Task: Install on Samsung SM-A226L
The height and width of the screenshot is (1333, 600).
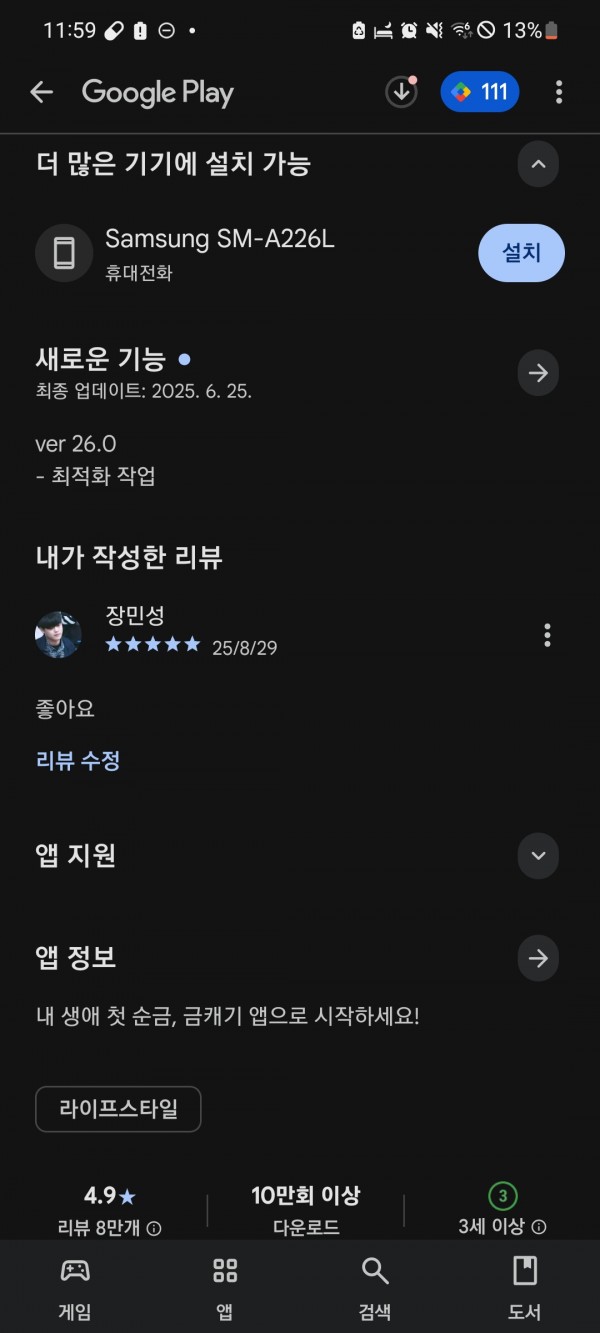Action: (x=521, y=253)
